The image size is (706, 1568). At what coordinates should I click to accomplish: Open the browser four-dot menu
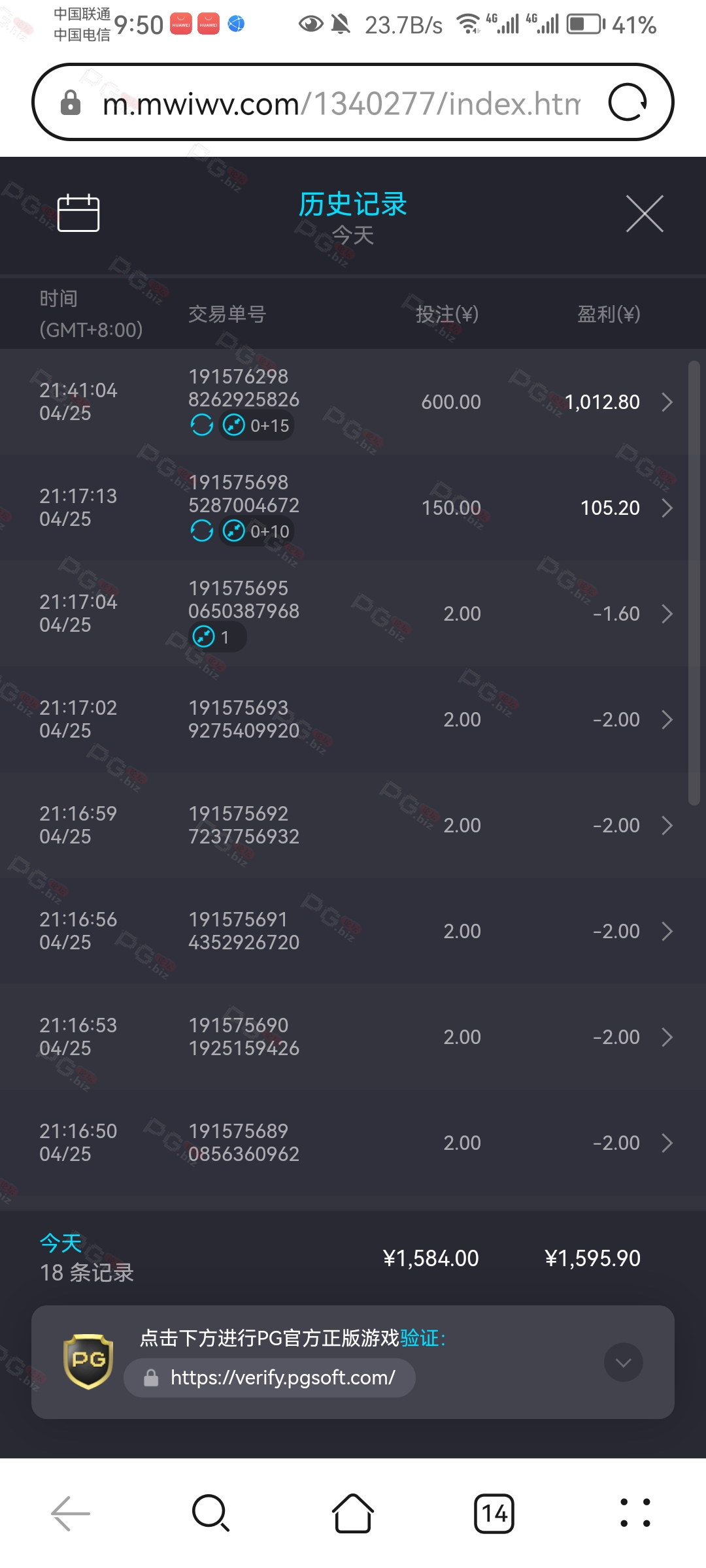click(635, 1513)
